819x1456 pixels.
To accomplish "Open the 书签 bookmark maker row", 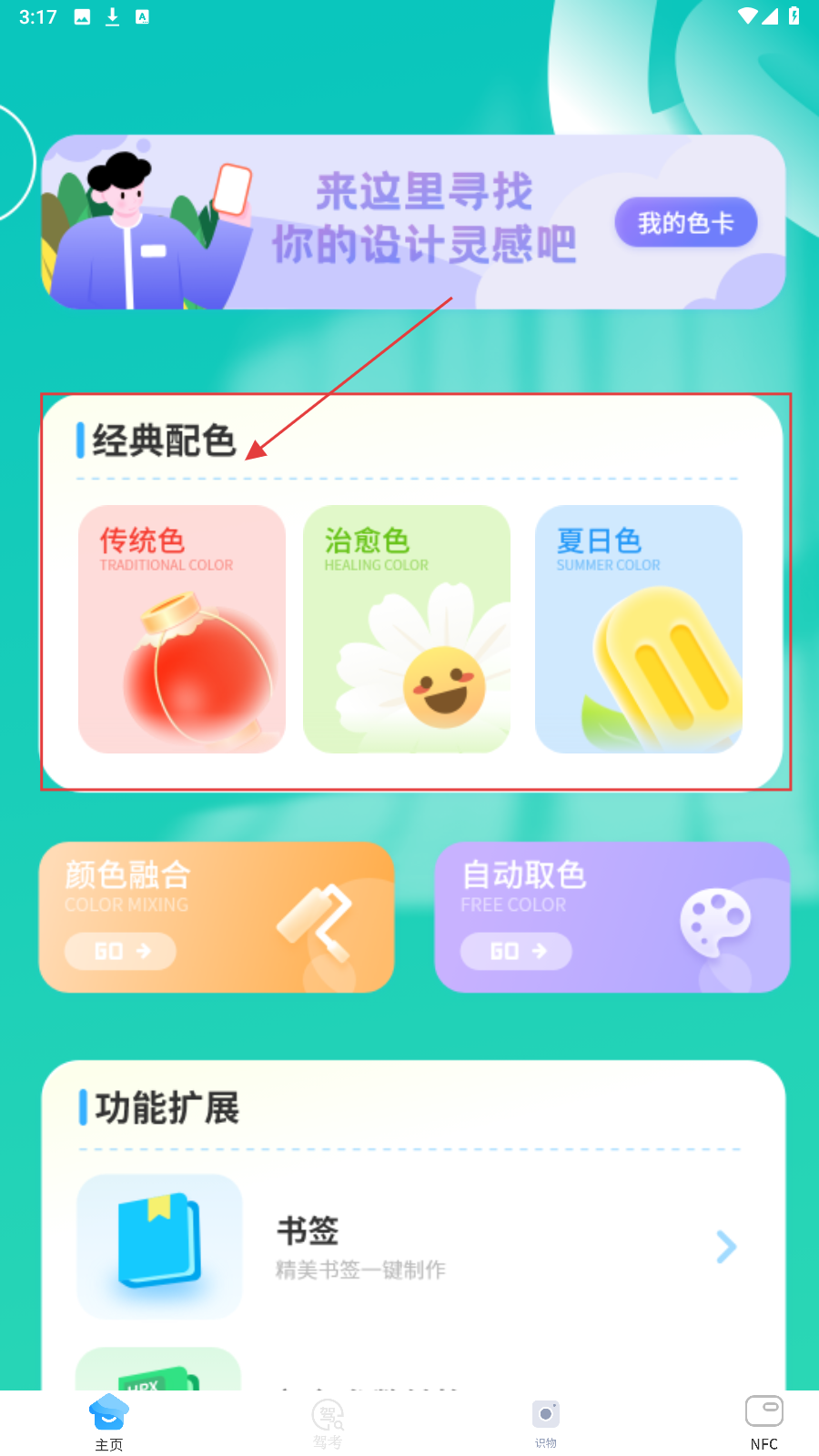I will click(409, 1247).
